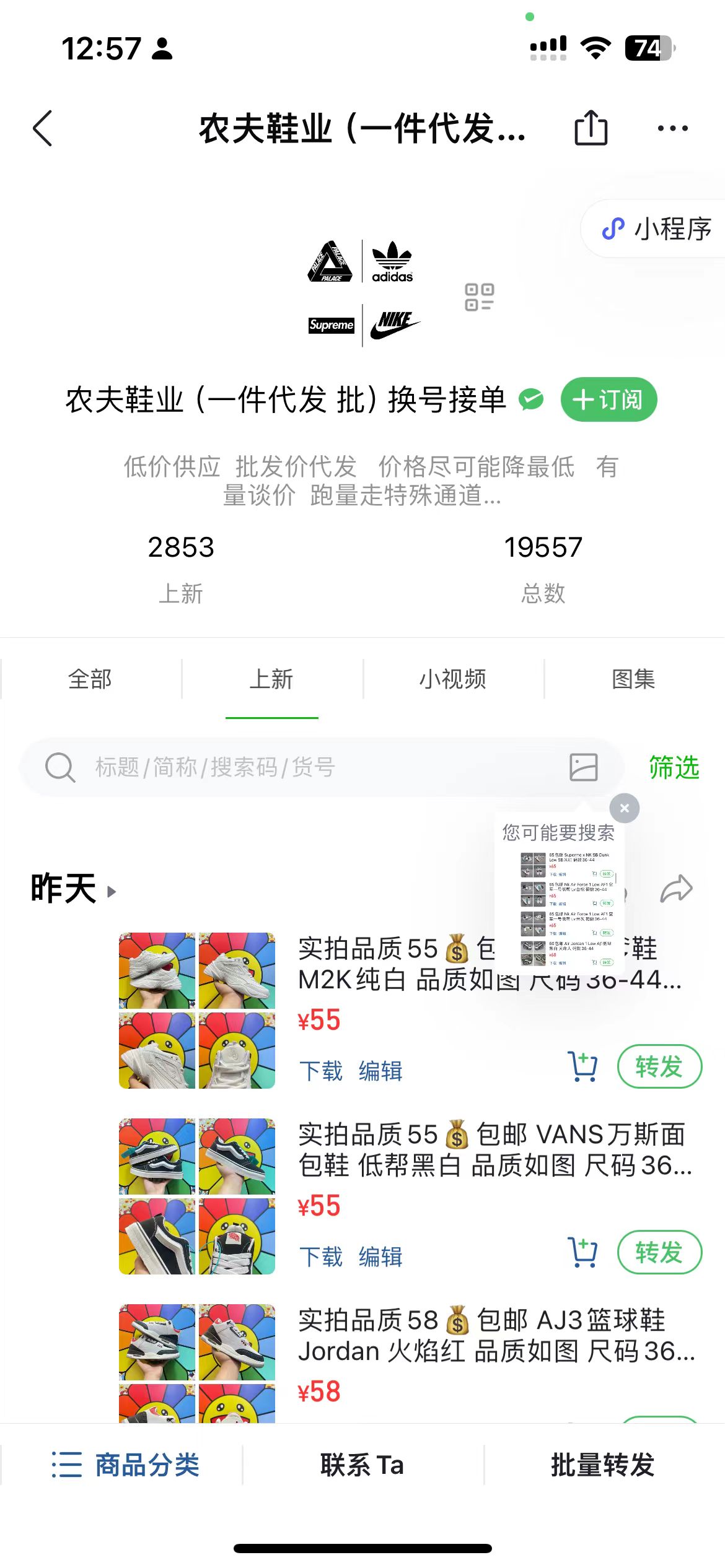Add the VANS万斯 shoes to cart

(x=582, y=1252)
